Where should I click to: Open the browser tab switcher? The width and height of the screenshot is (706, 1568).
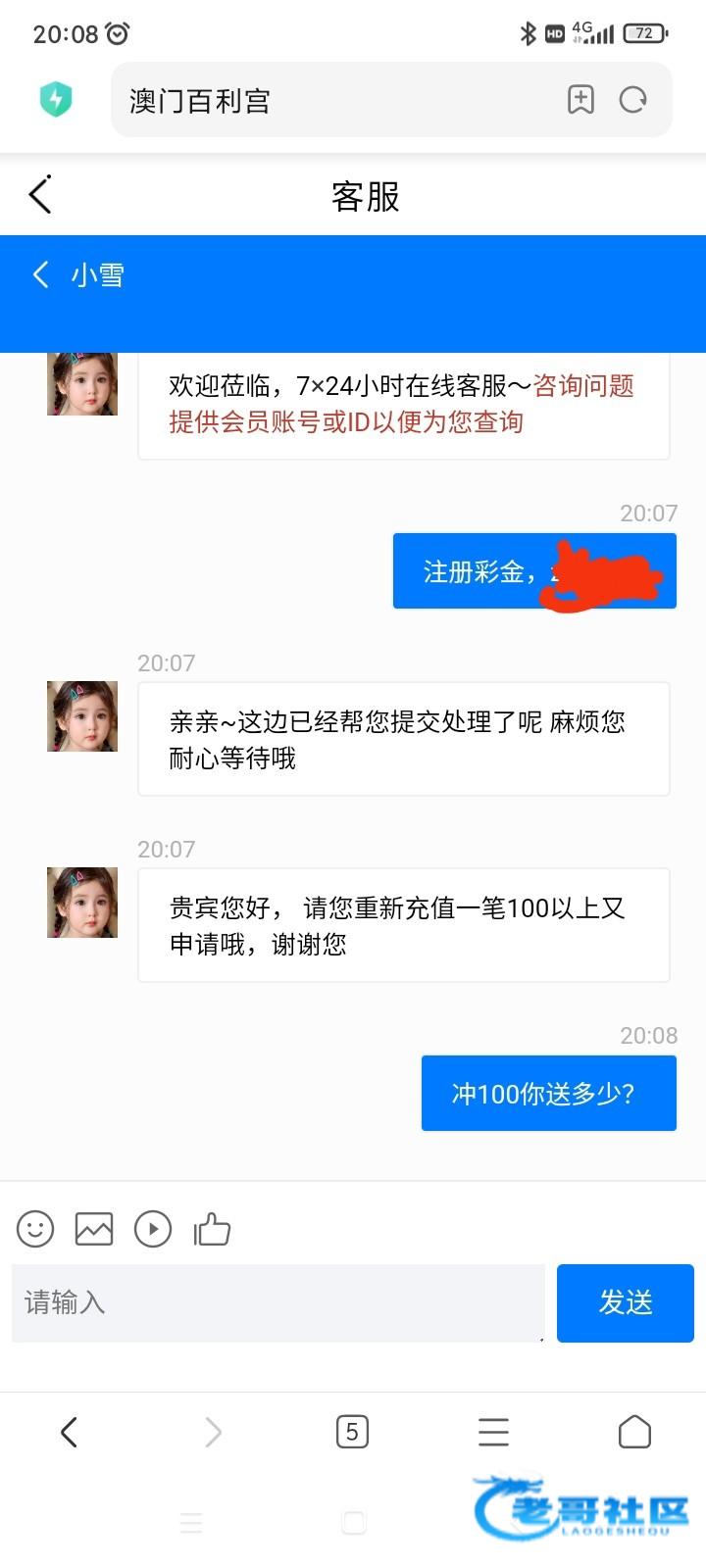(352, 1433)
